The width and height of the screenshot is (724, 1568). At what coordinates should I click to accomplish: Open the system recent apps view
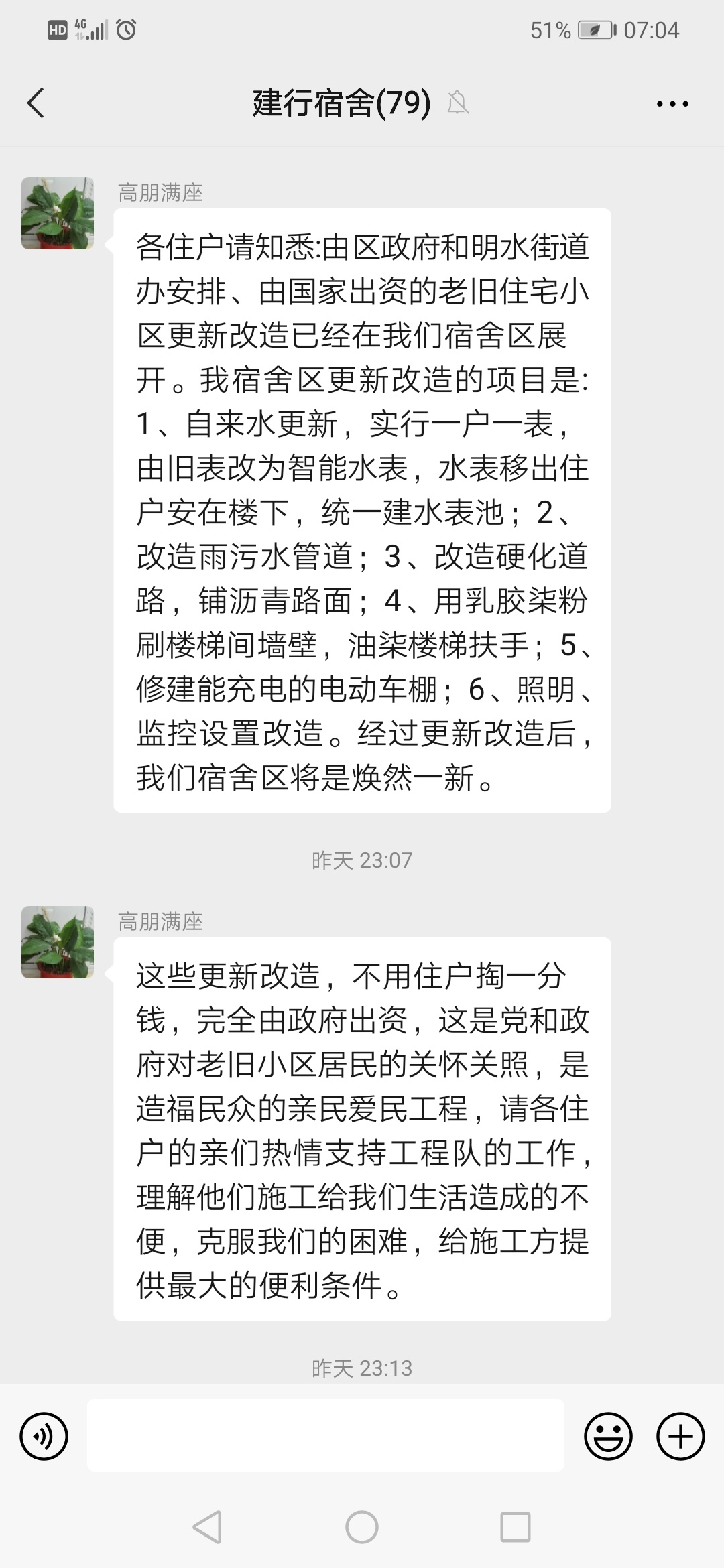click(516, 1528)
